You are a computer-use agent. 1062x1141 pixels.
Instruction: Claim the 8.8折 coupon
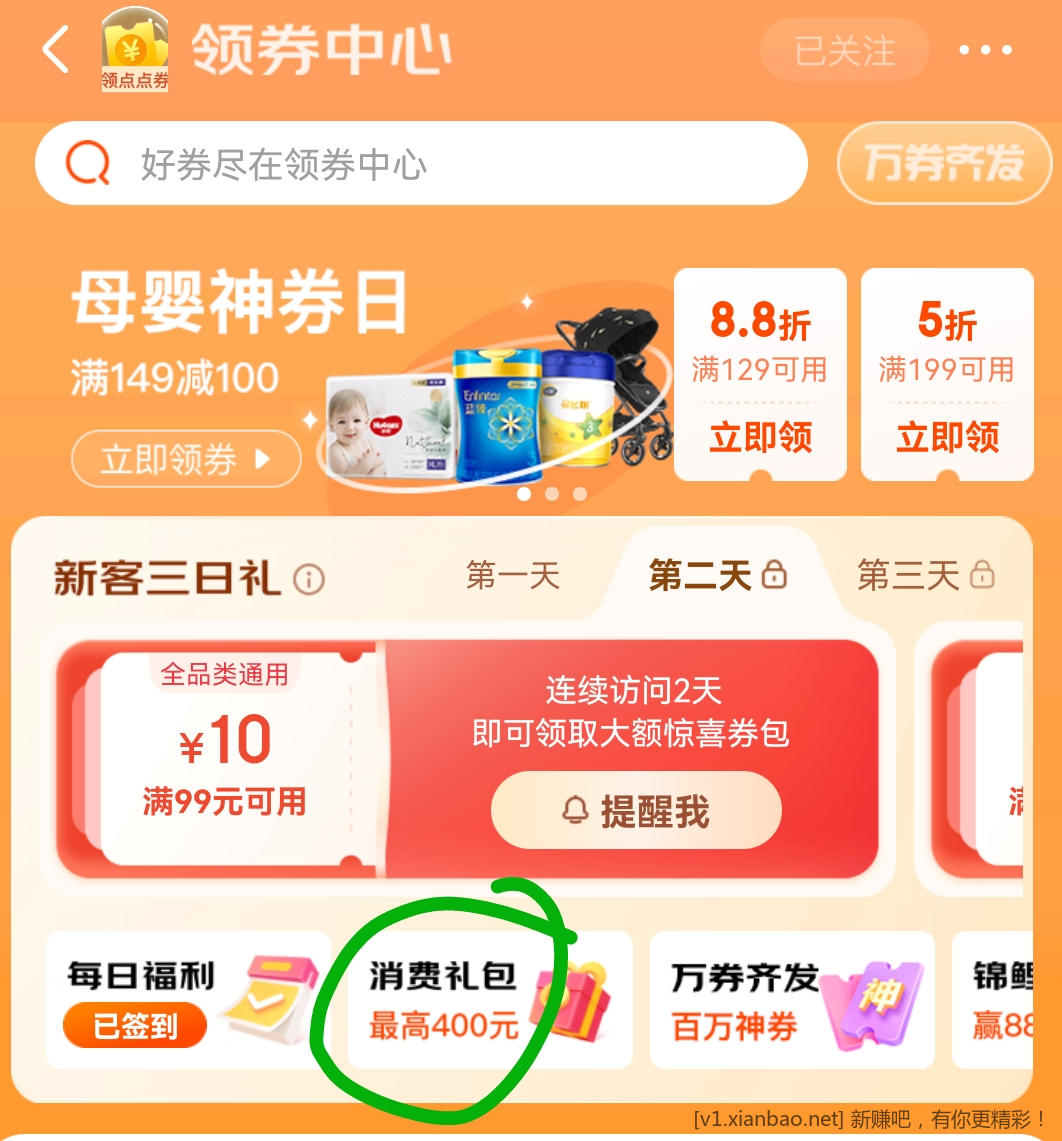(x=760, y=437)
